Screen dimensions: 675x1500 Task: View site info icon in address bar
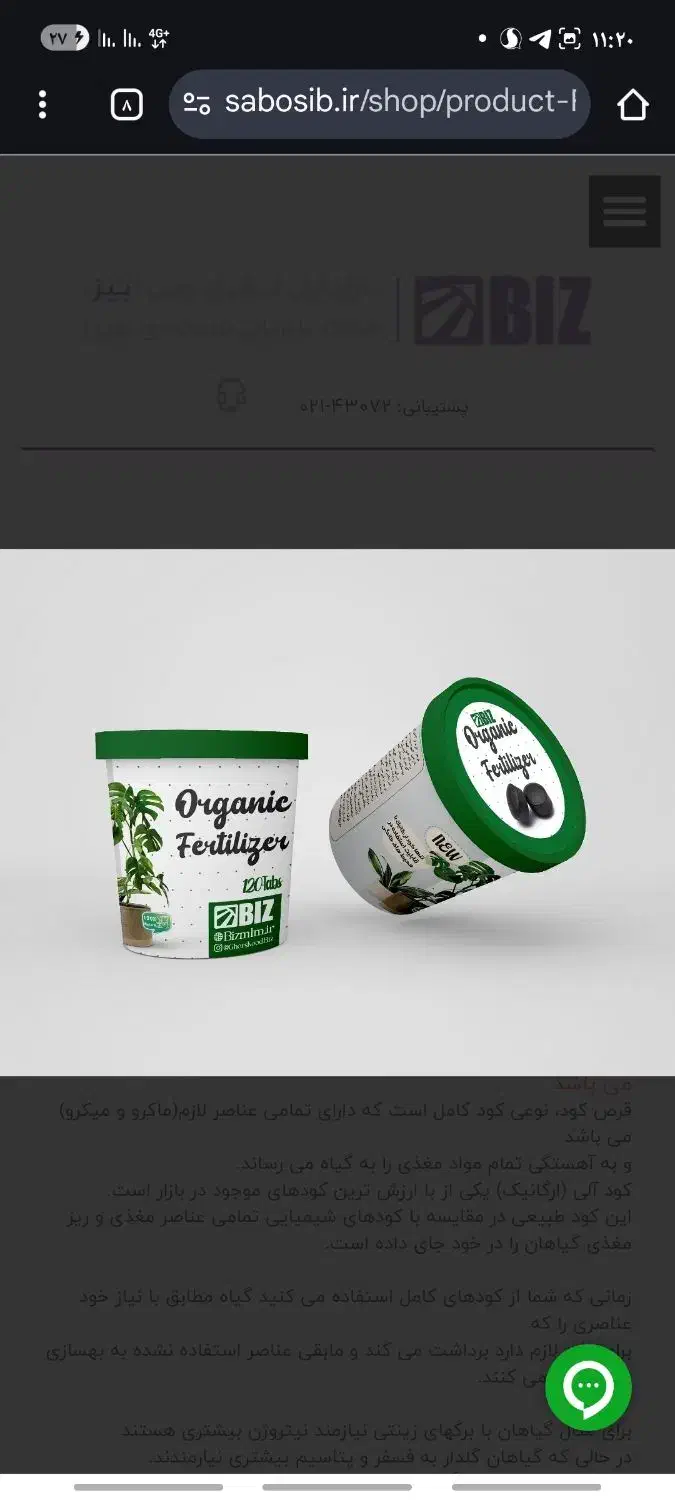coord(197,104)
